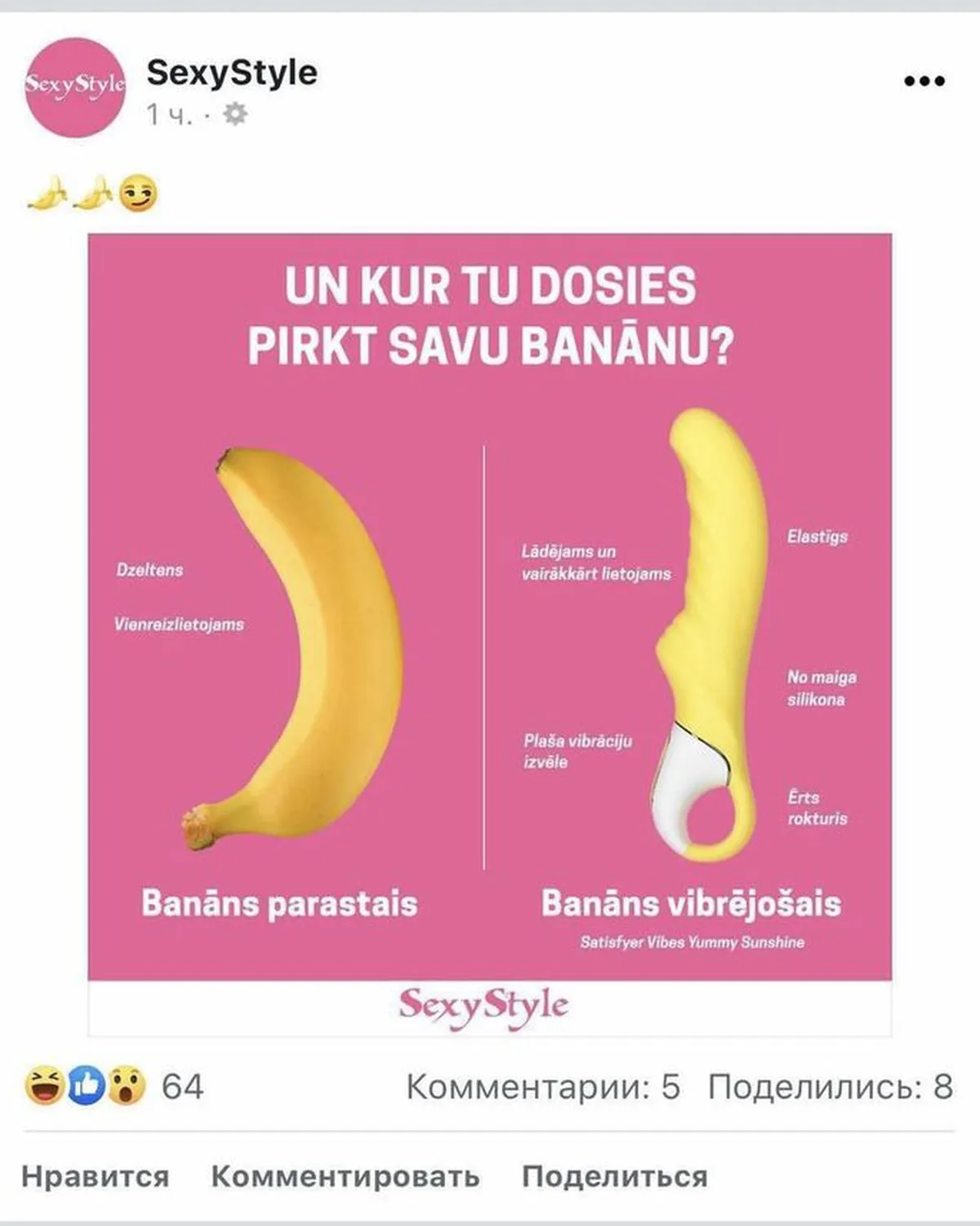Open the three-dot post options menu
This screenshot has height=1226, width=980.
pos(924,81)
